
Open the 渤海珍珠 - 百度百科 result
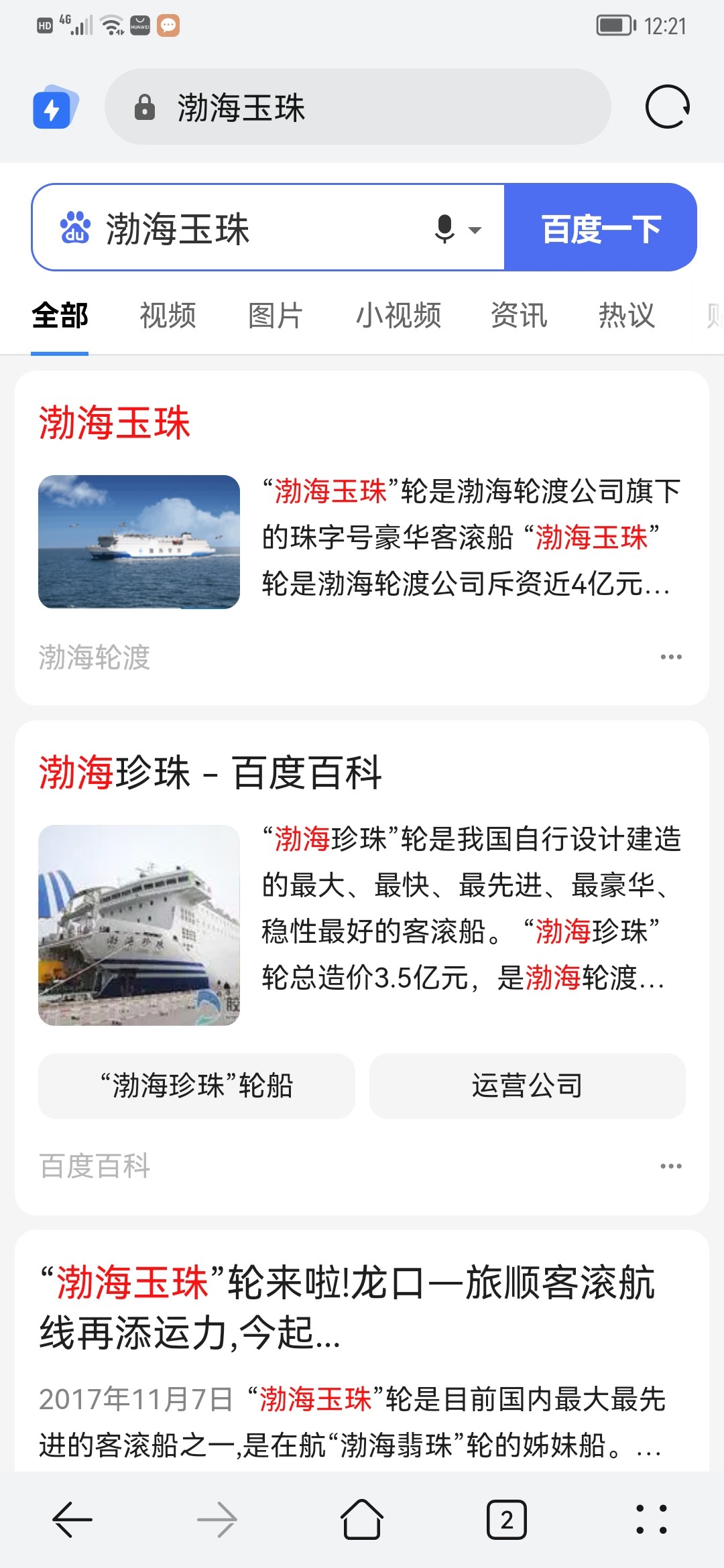[210, 773]
